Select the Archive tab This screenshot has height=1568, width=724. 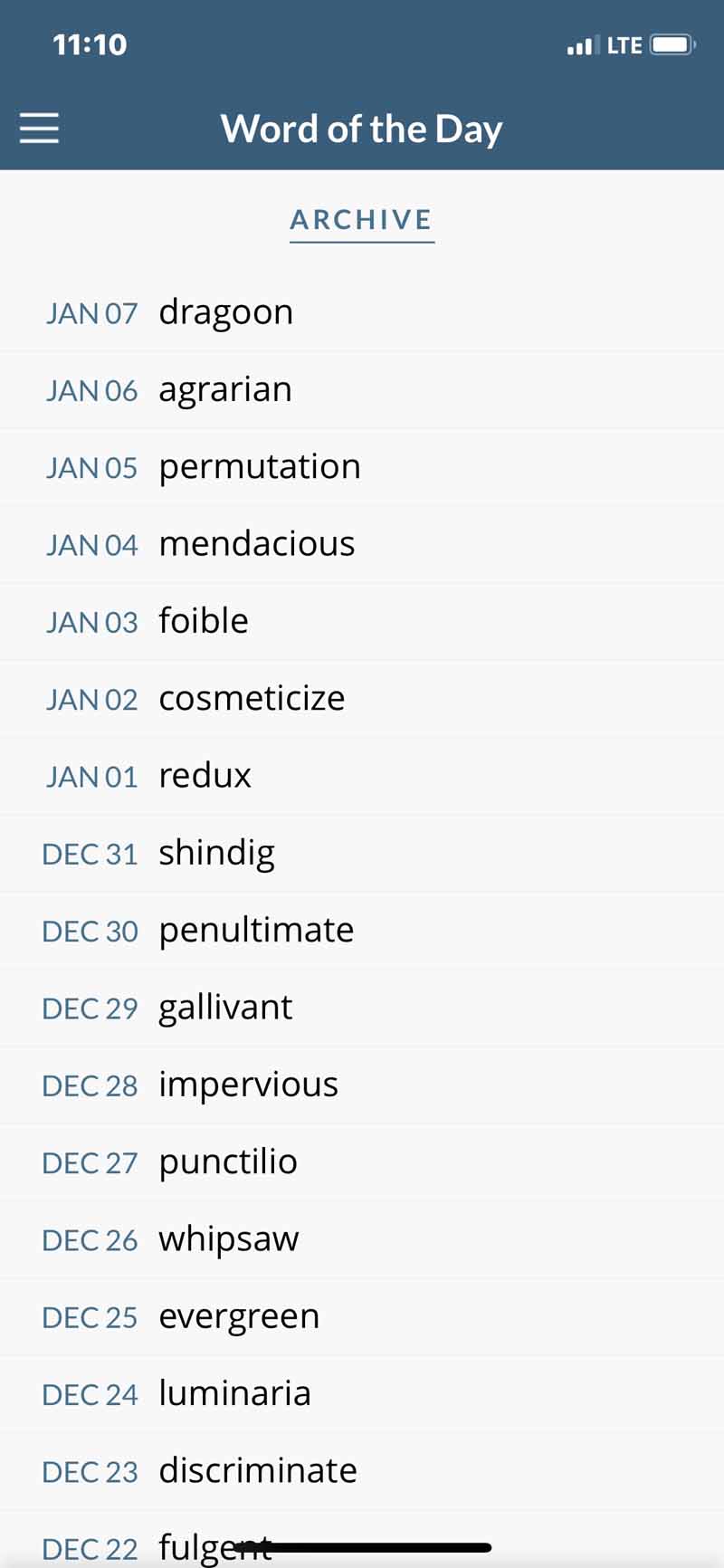click(x=362, y=220)
